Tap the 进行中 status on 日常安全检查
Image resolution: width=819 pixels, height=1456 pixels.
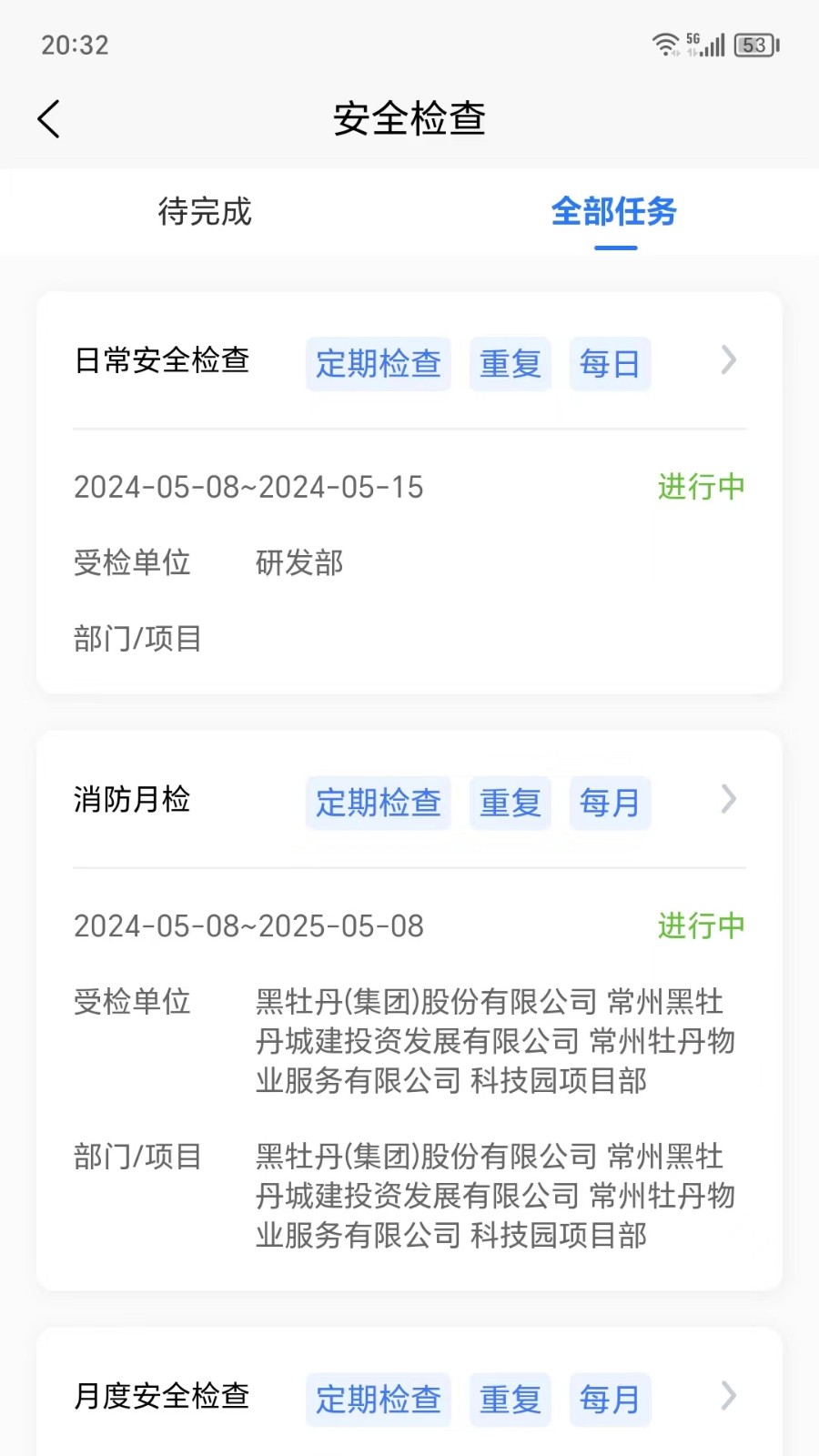[x=701, y=488]
